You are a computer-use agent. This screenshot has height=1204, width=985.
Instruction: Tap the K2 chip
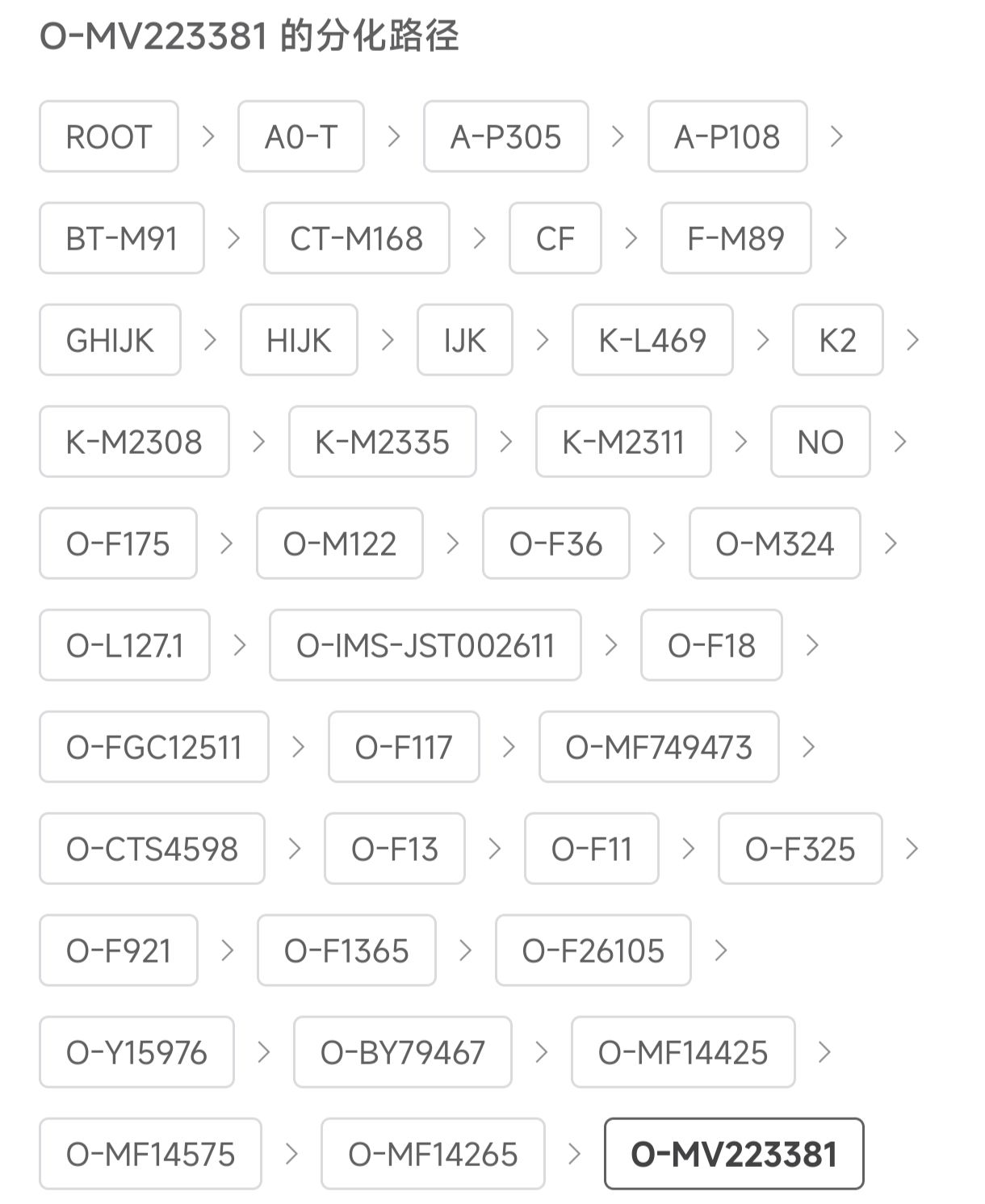(837, 340)
